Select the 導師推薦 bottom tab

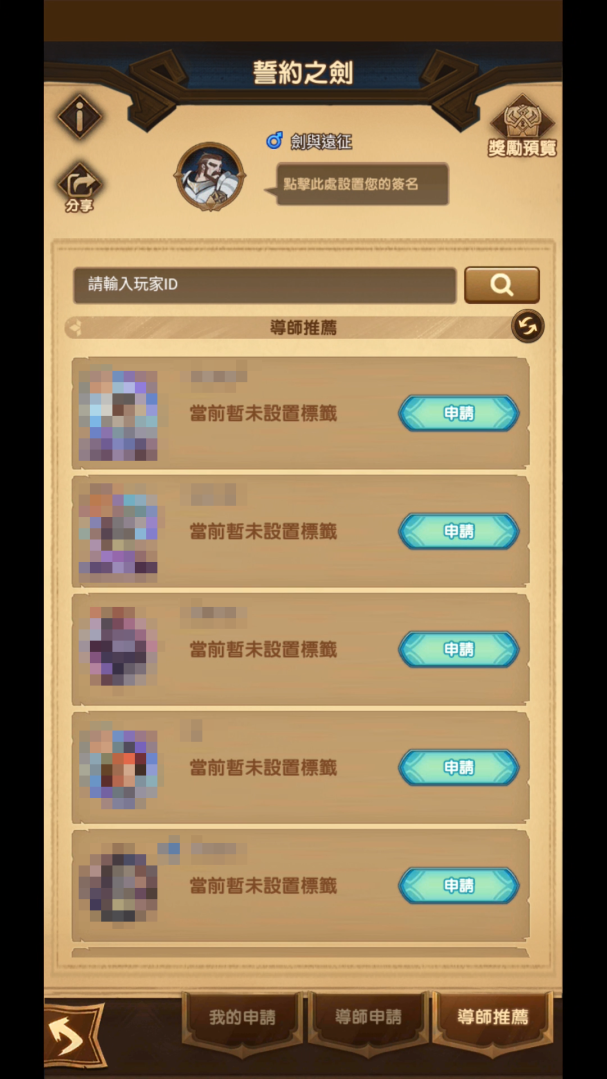point(493,1018)
